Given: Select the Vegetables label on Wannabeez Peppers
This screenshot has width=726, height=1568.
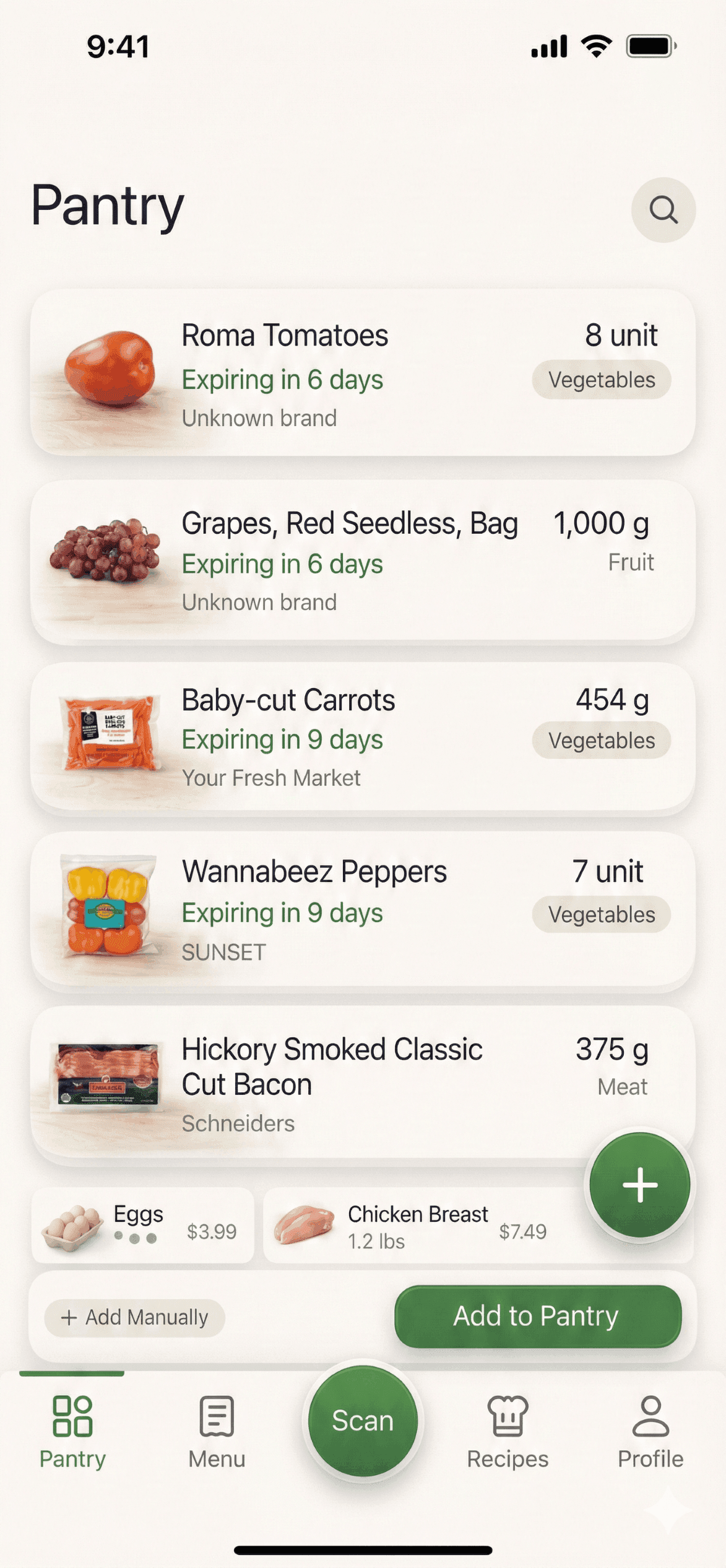Looking at the screenshot, I should click(601, 915).
